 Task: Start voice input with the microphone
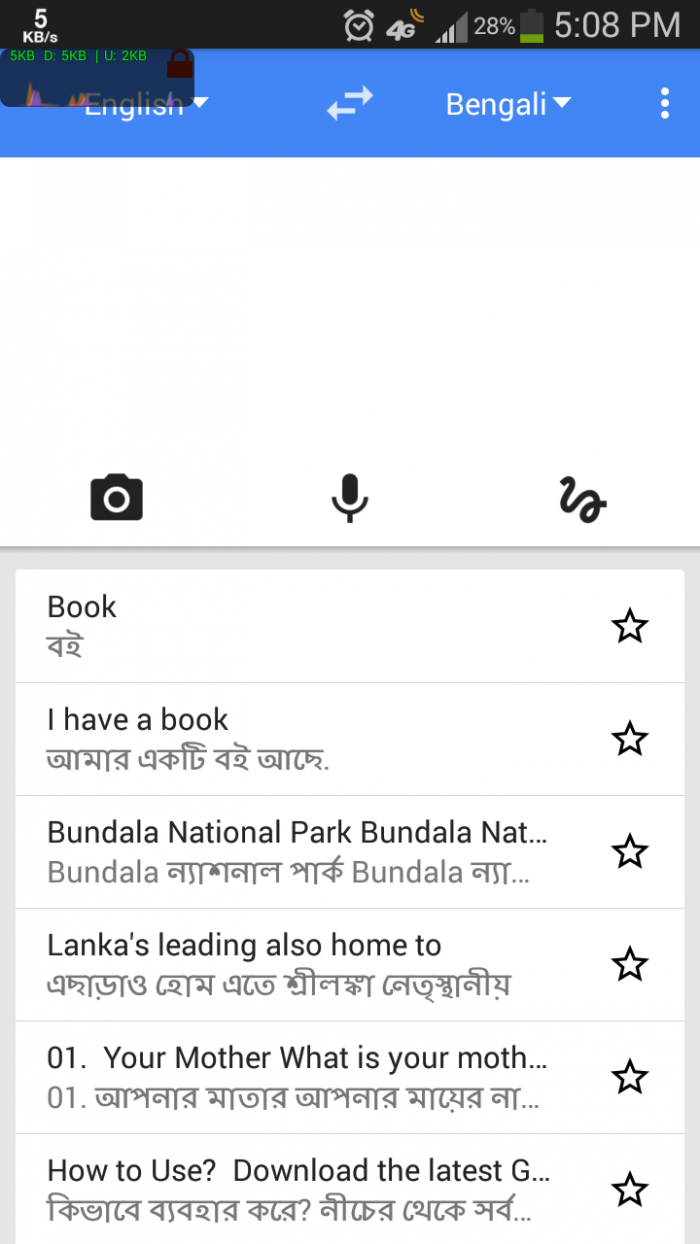pyautogui.click(x=349, y=497)
